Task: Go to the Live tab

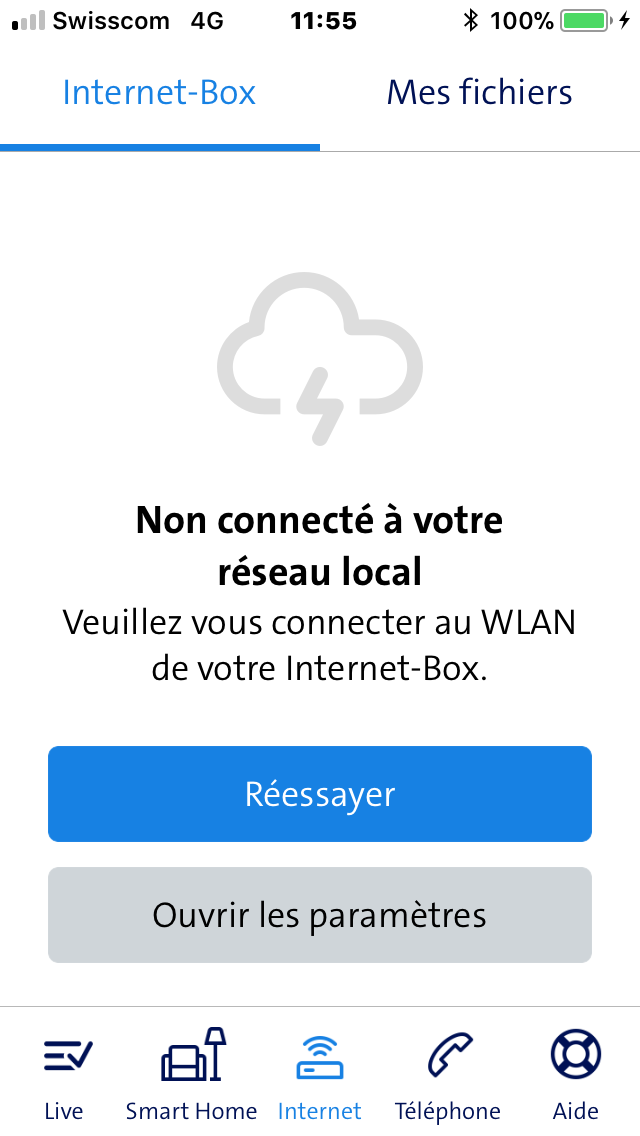Action: [64, 1074]
